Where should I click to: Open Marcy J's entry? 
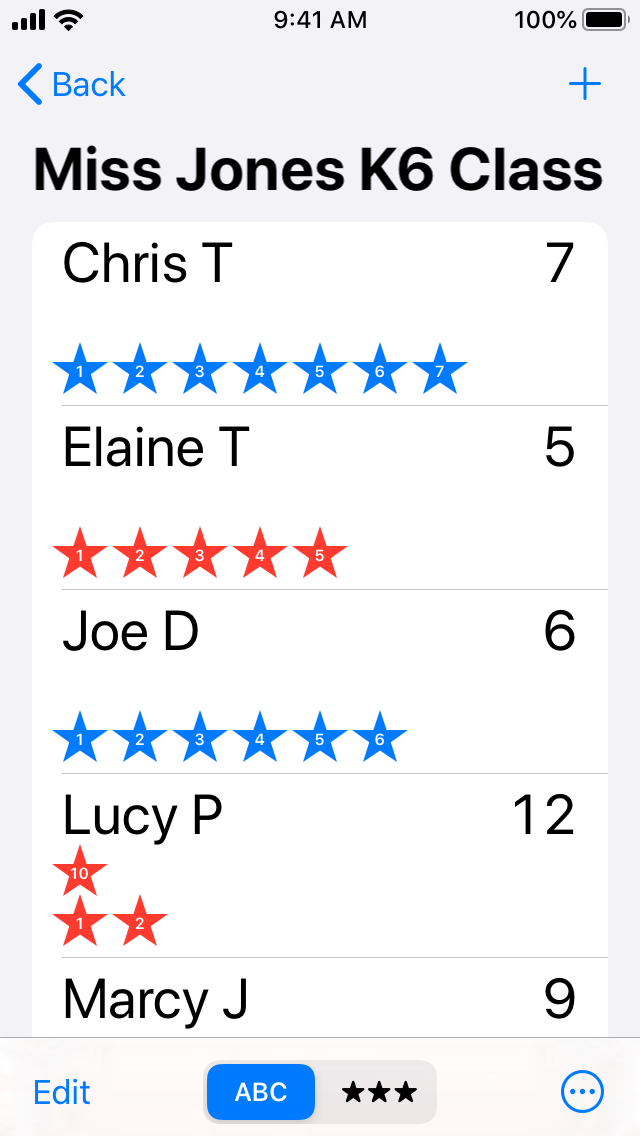[x=320, y=998]
